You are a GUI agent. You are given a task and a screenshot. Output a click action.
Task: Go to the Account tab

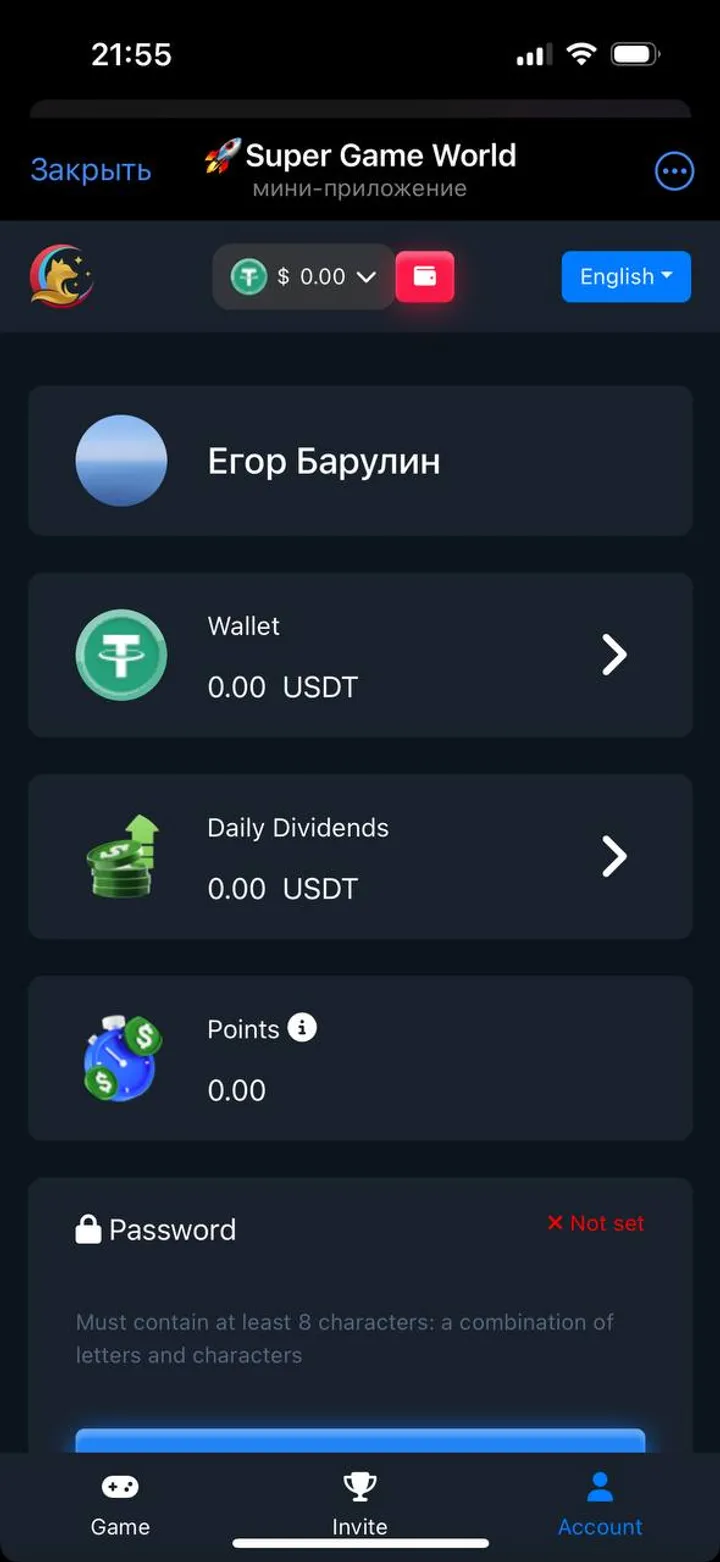coord(600,1504)
